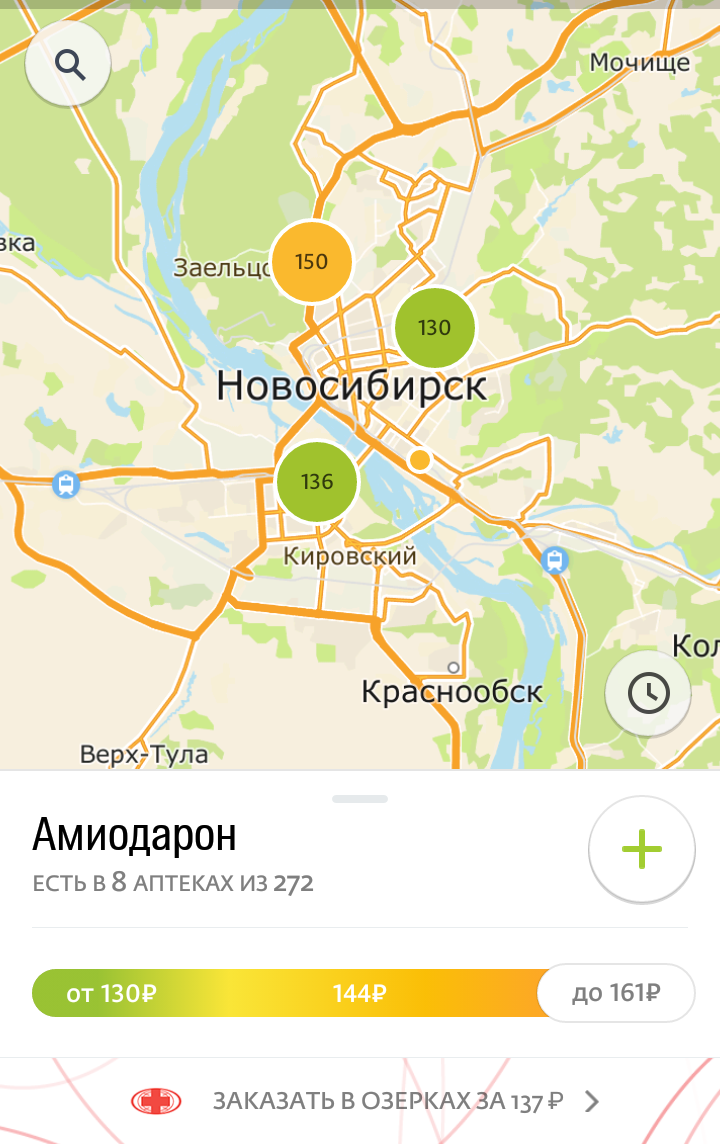Viewport: 720px width, 1144px height.
Task: Tap the 136 pharmacy cluster marker
Action: [317, 482]
